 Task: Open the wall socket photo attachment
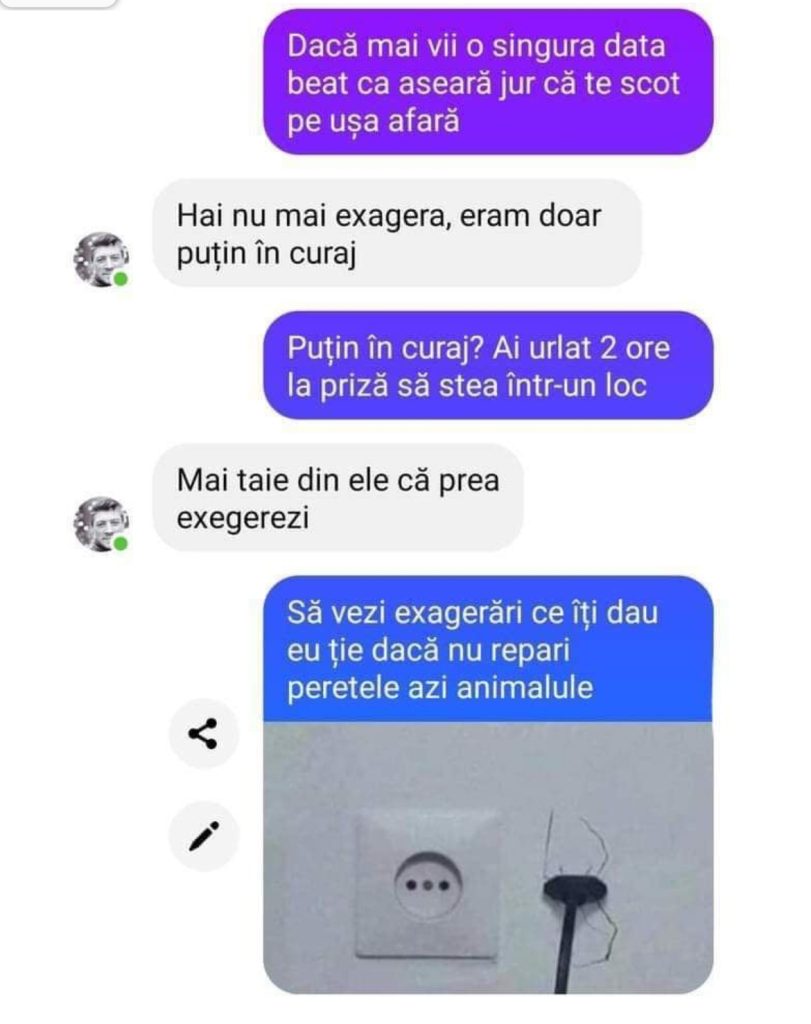point(488,856)
